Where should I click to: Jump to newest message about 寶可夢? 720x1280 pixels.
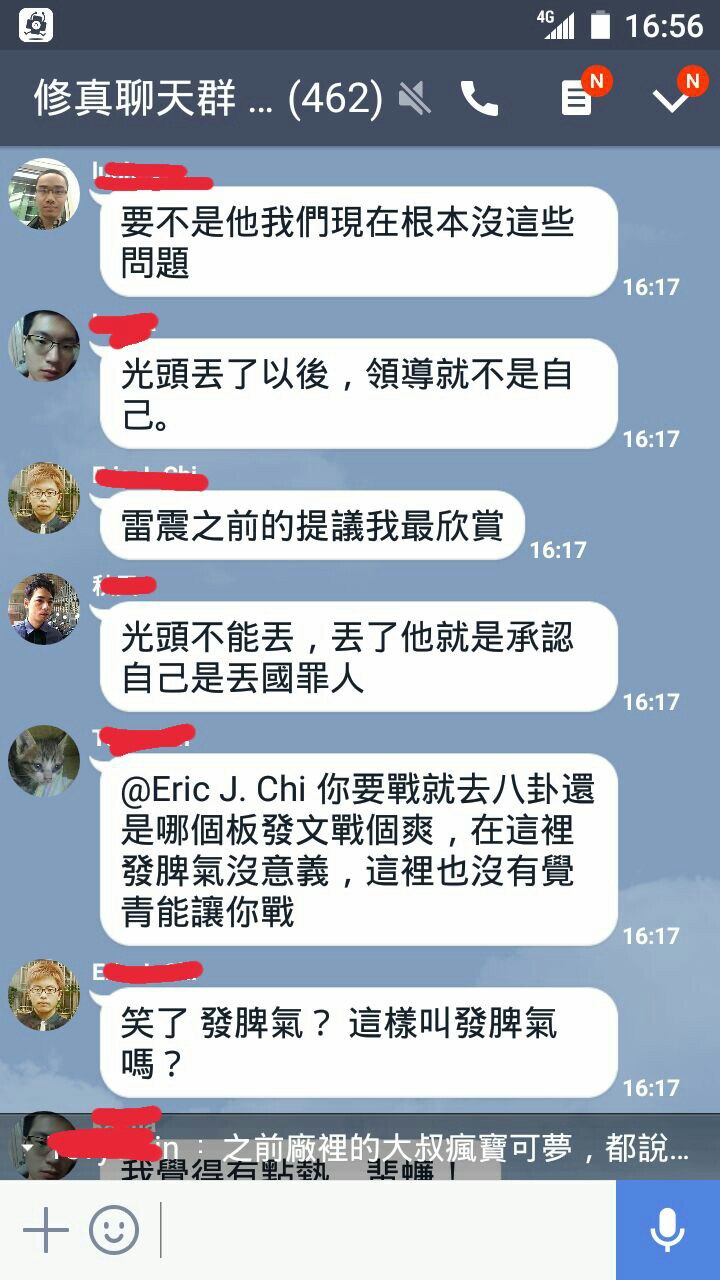pos(400,1149)
